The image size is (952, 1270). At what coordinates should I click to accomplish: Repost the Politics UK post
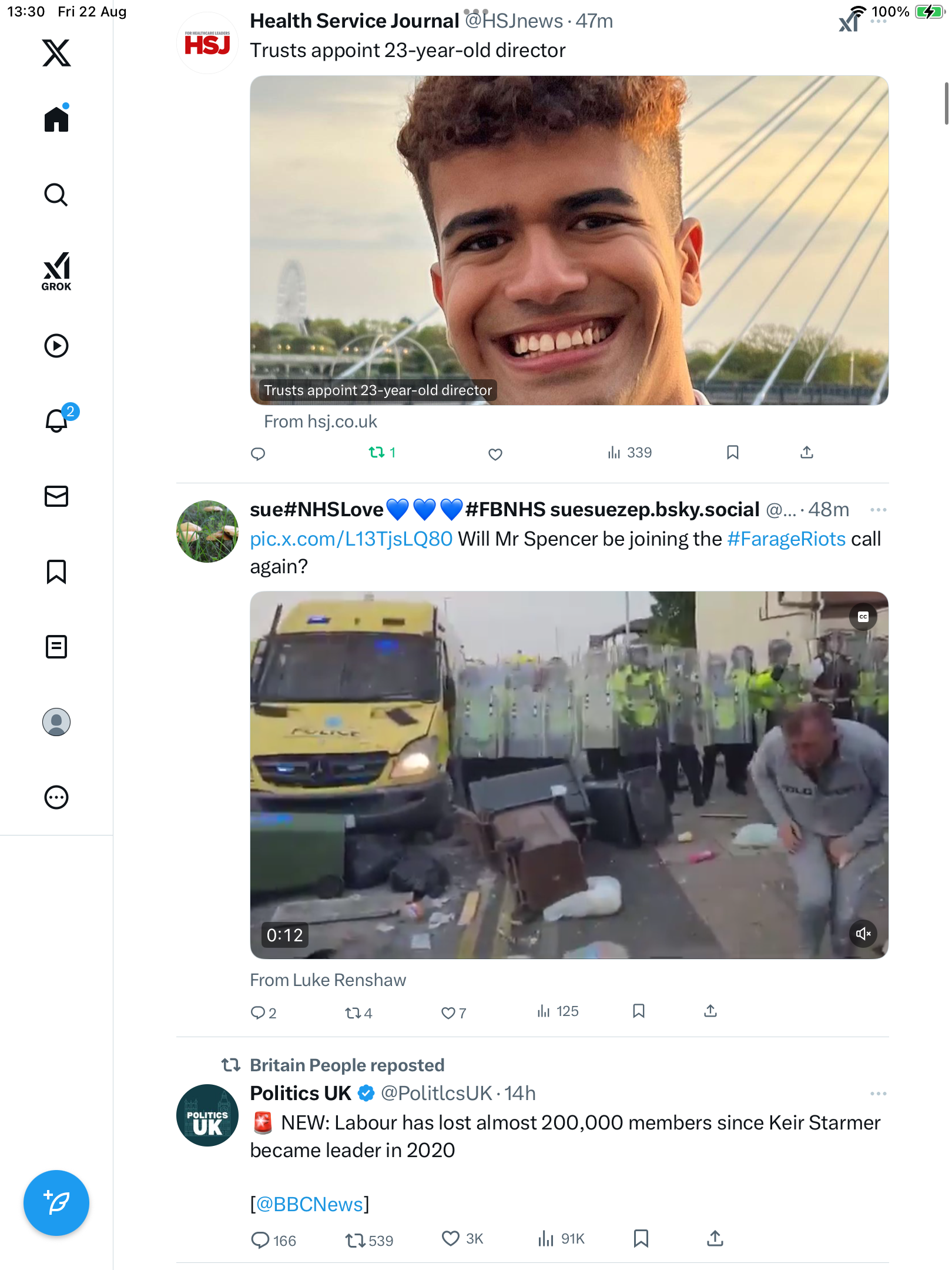point(355,1241)
